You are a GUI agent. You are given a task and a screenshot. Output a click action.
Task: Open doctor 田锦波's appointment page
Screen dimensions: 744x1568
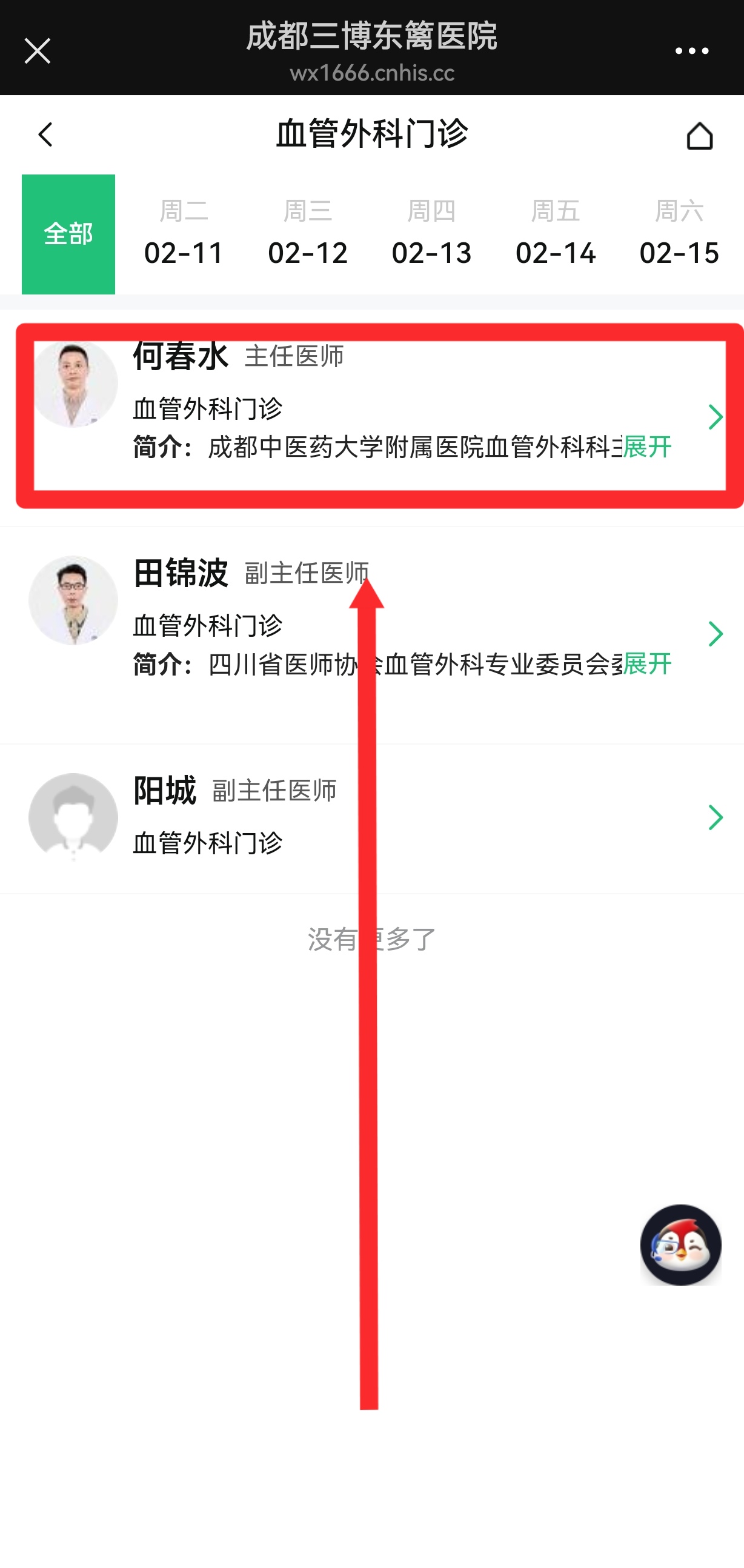[372, 635]
